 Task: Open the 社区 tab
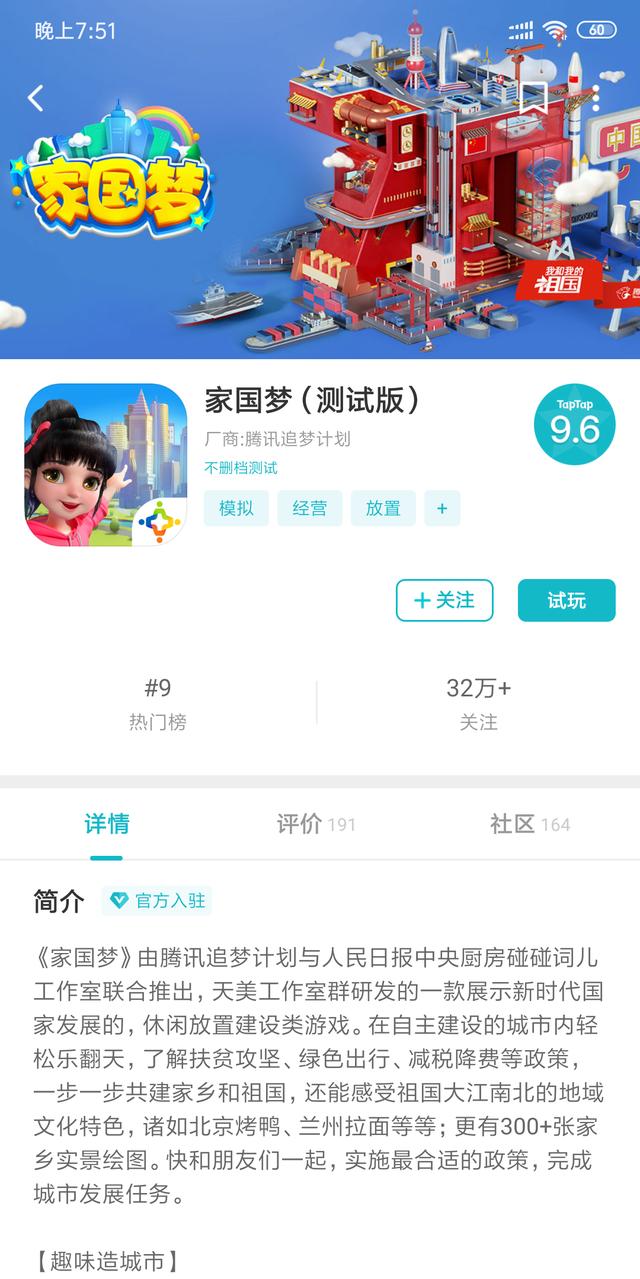coord(530,824)
